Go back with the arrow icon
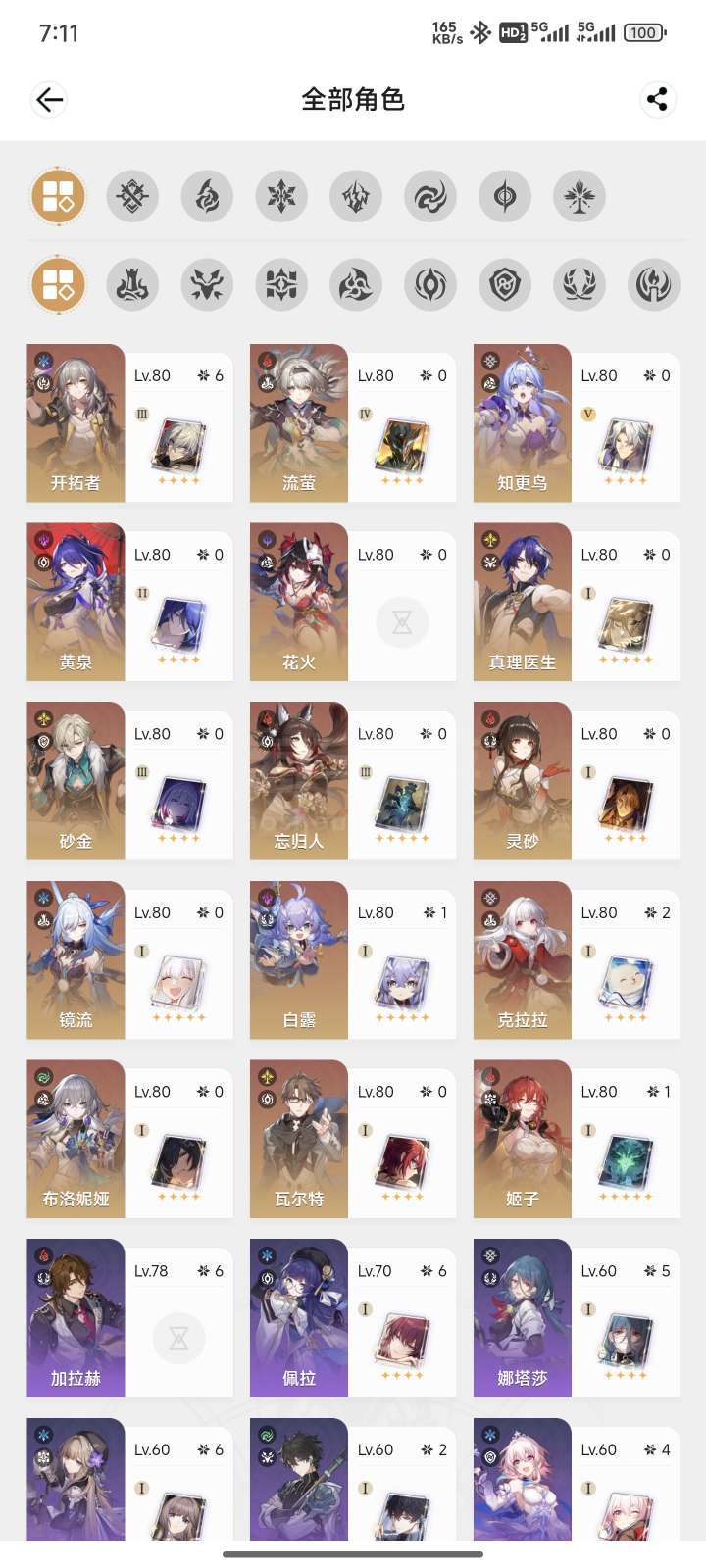 (49, 99)
